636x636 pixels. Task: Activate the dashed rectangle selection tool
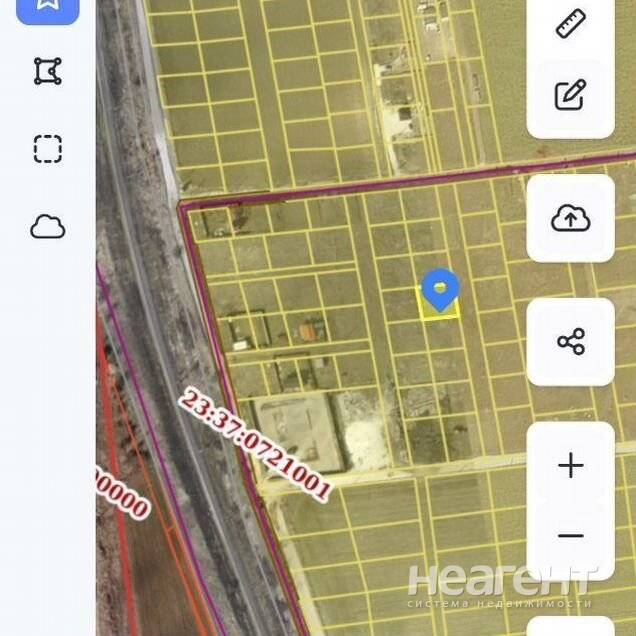[47, 149]
